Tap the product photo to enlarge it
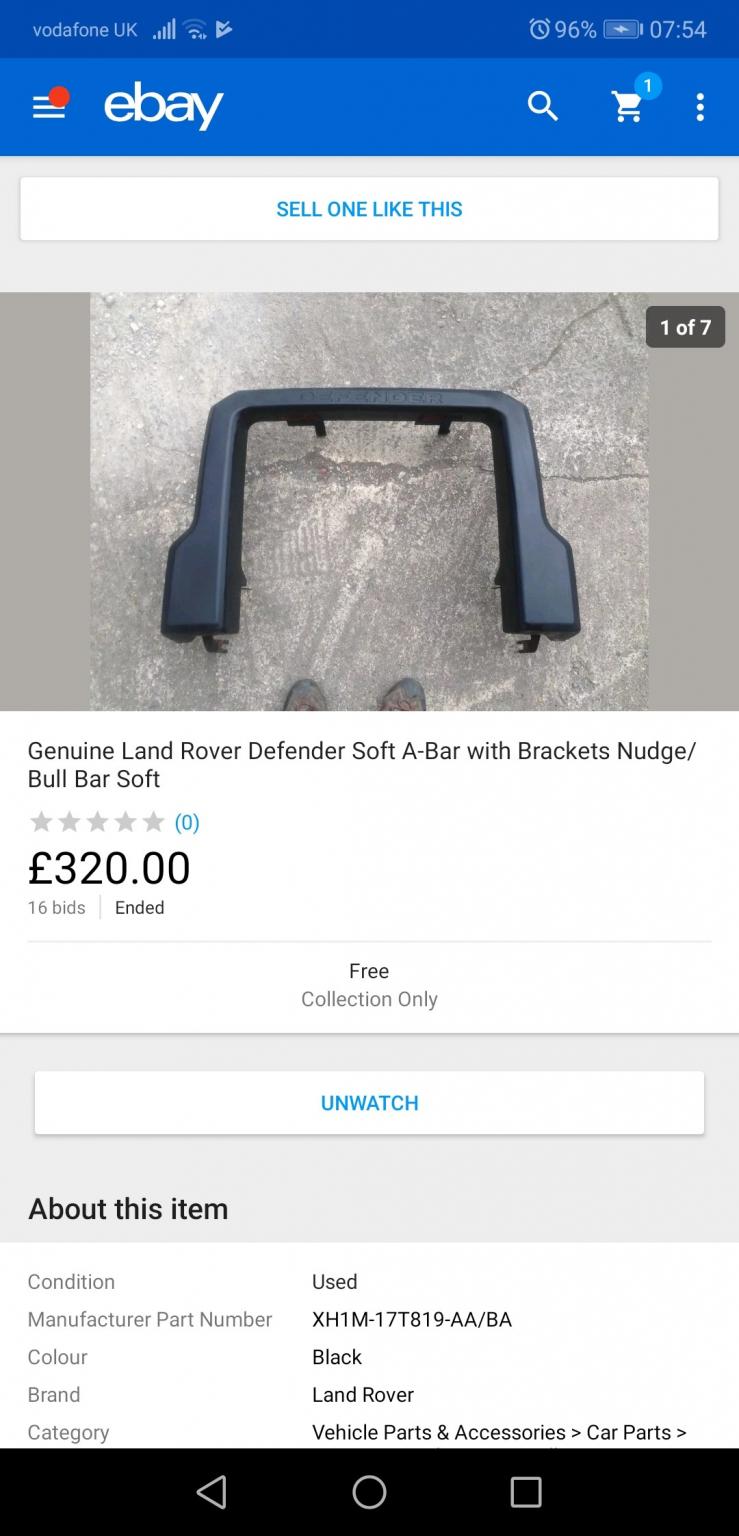Screen dimensions: 739x1536 click(x=369, y=500)
